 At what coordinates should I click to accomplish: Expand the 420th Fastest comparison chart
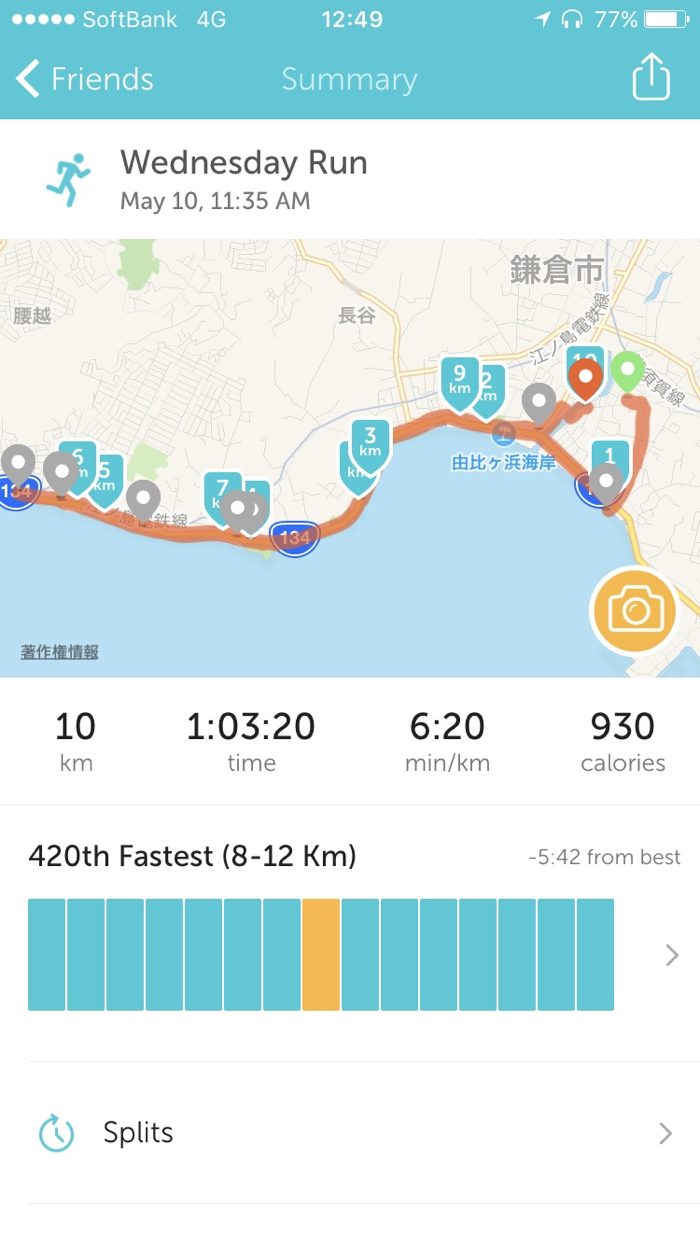671,955
